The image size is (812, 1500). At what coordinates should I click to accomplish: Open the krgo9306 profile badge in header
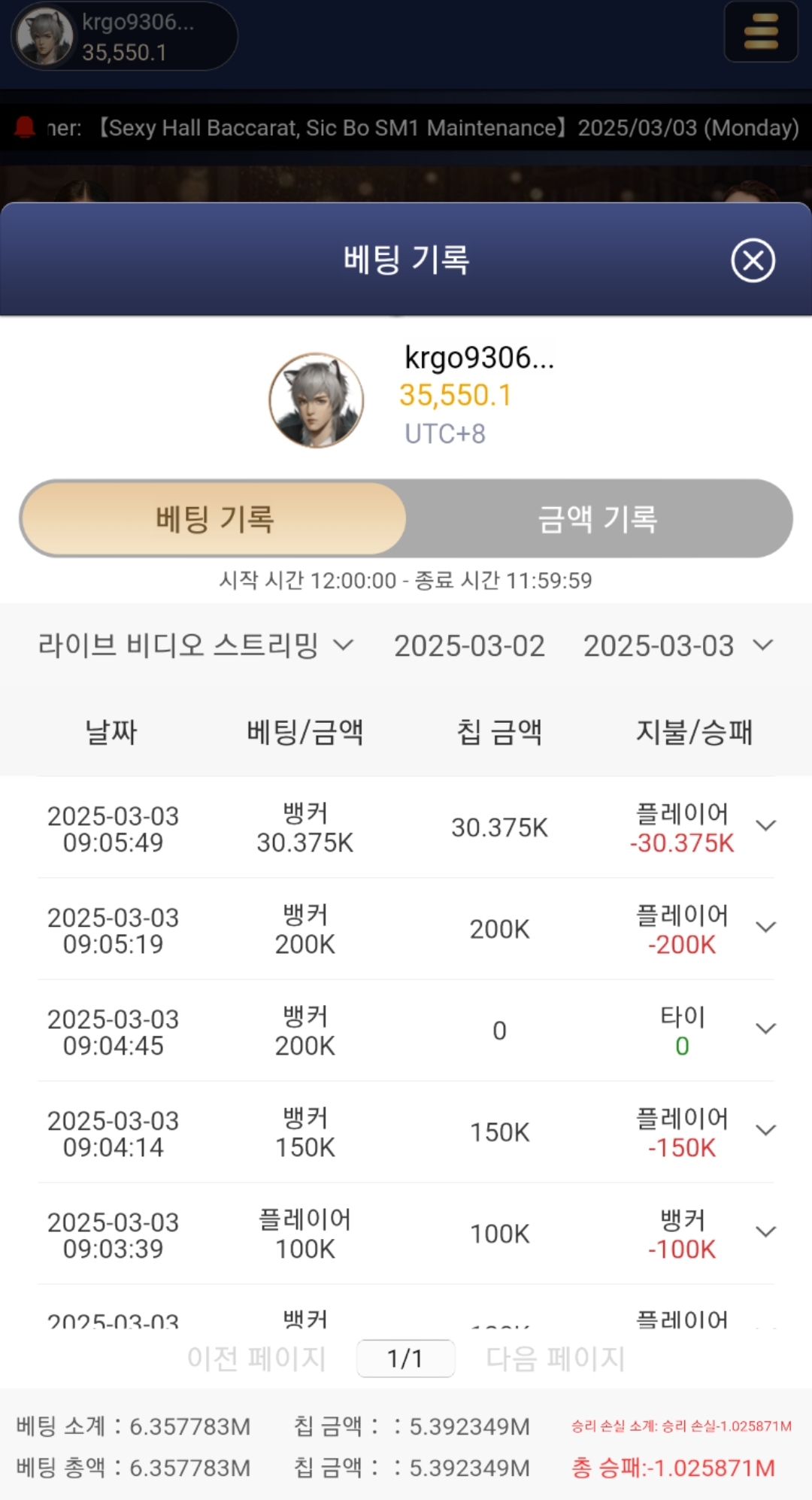click(124, 36)
